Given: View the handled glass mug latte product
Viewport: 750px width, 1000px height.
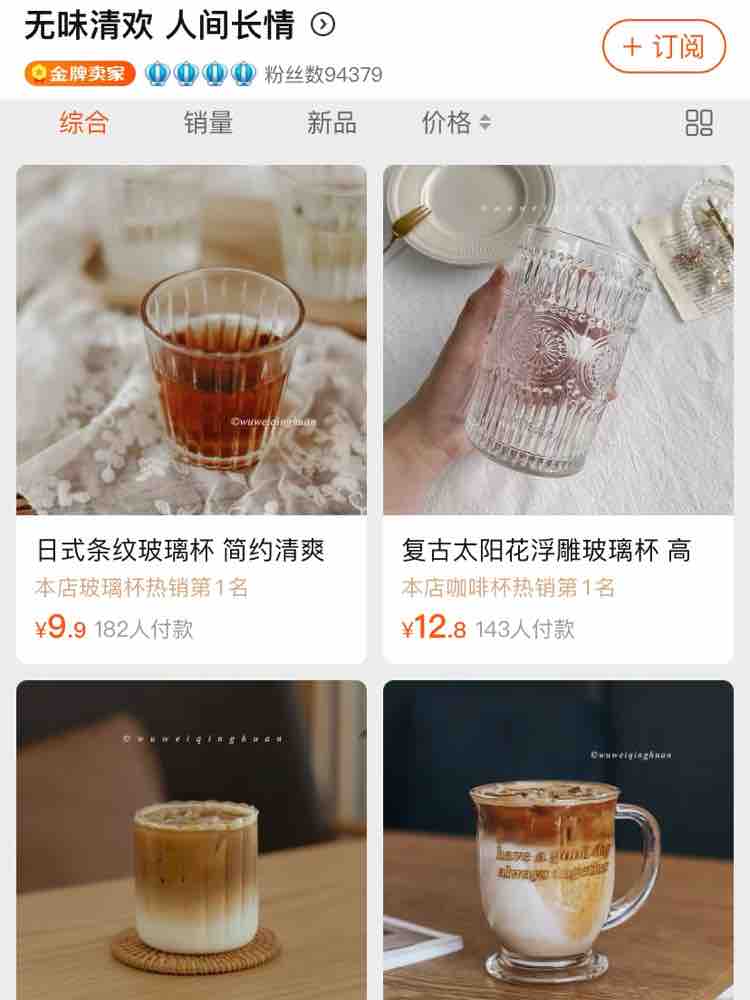Looking at the screenshot, I should point(558,840).
